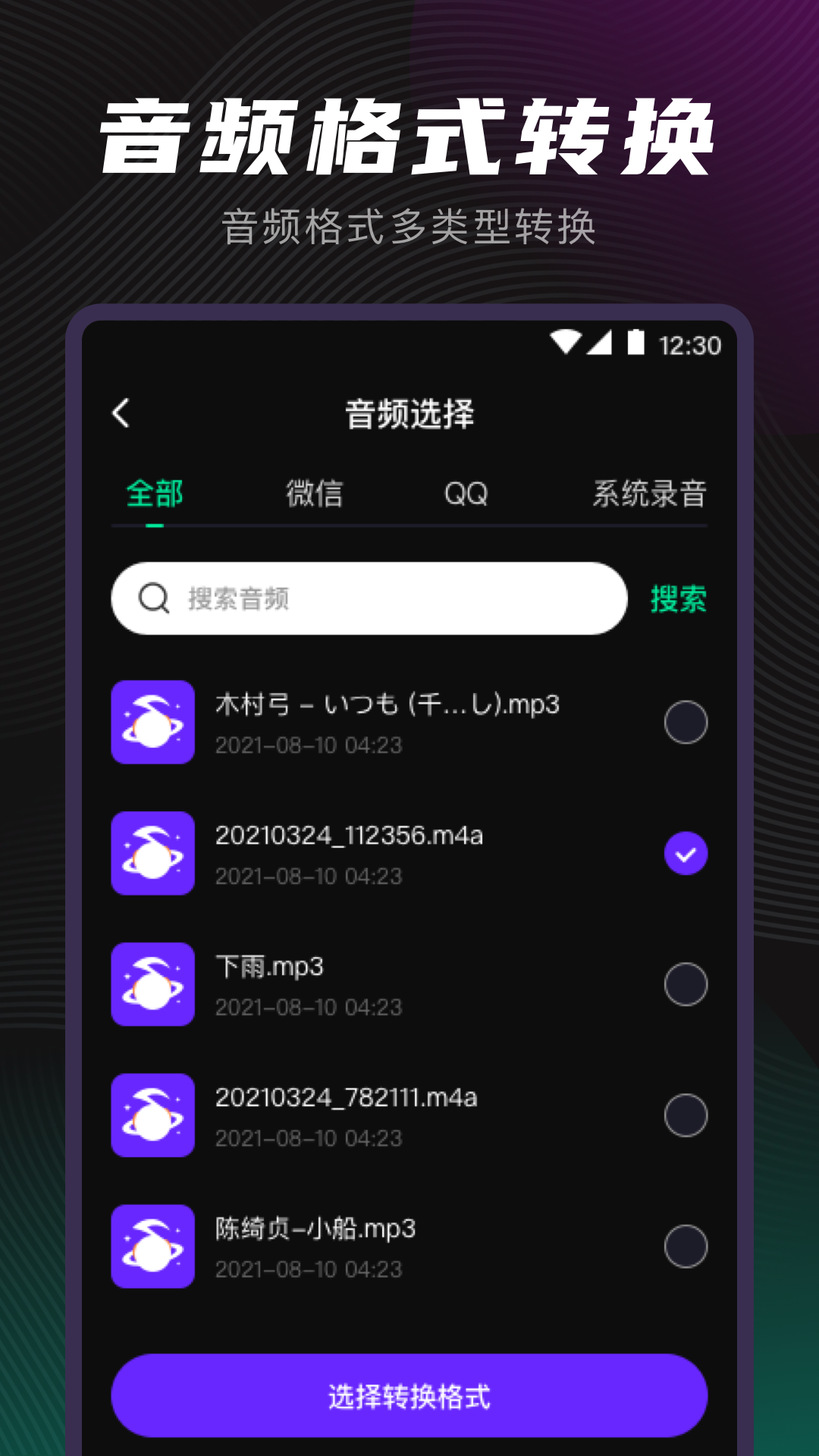Image resolution: width=819 pixels, height=1456 pixels.
Task: Select the 木村弓 audio file checkbox
Action: click(x=685, y=722)
